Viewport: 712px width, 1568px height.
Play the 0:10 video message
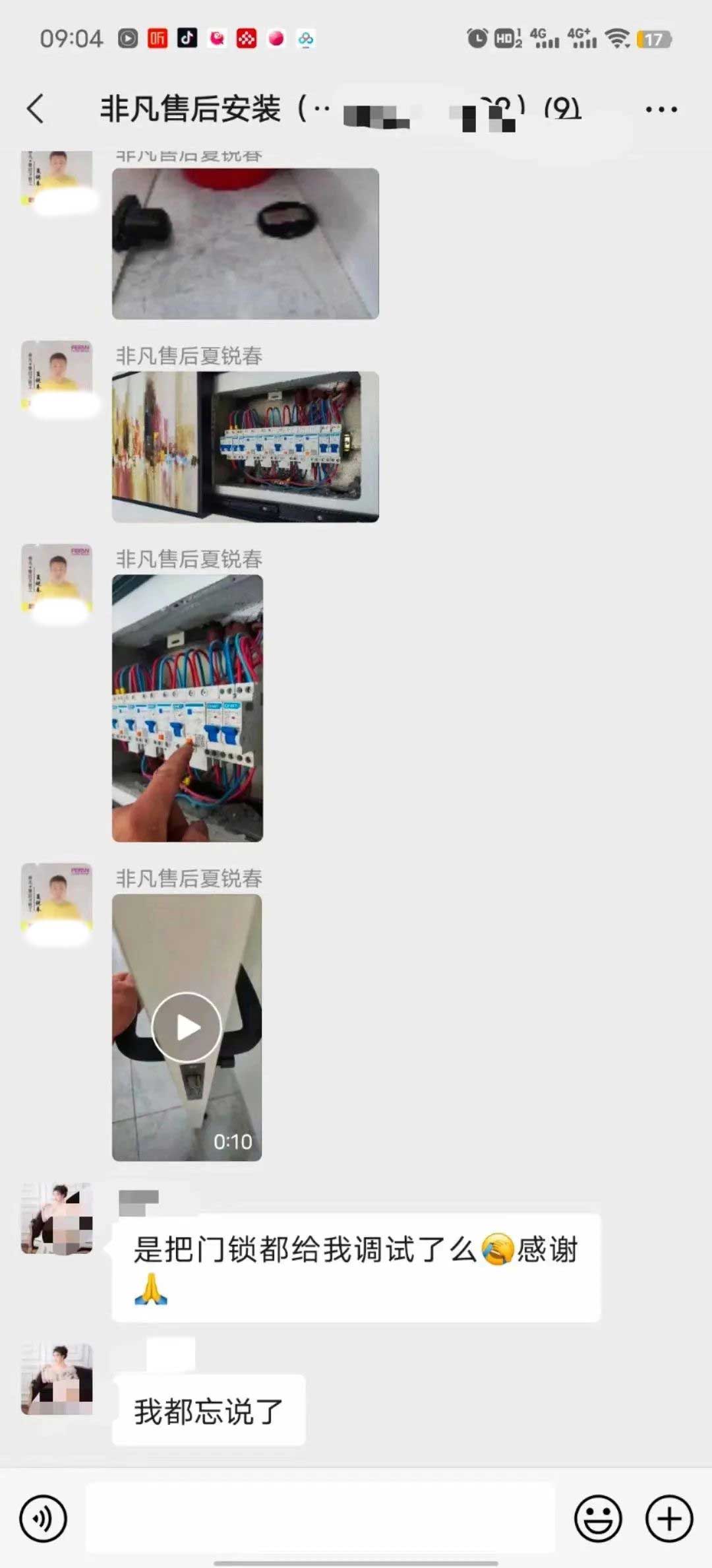187,1027
